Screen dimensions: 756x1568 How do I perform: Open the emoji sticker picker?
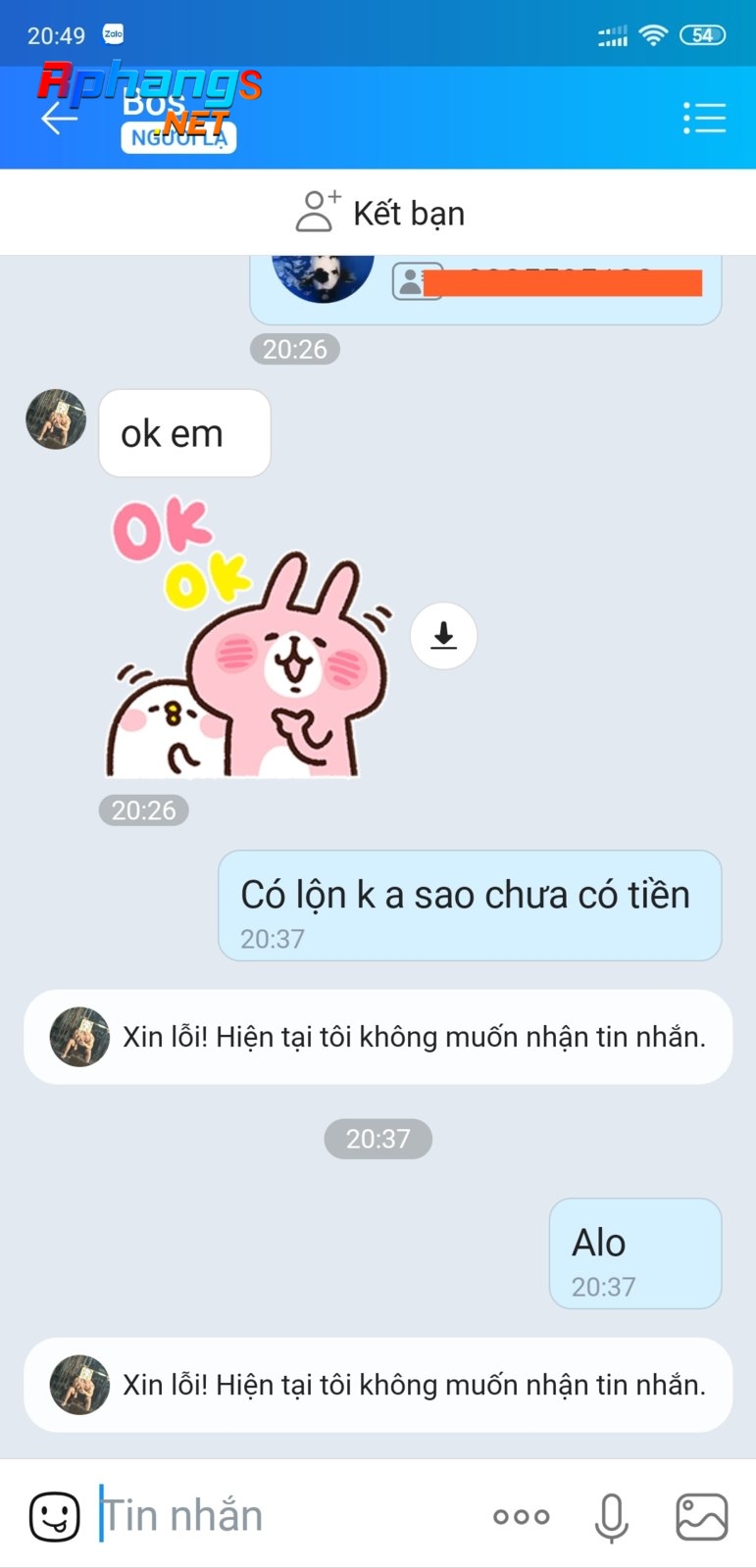[x=54, y=1516]
